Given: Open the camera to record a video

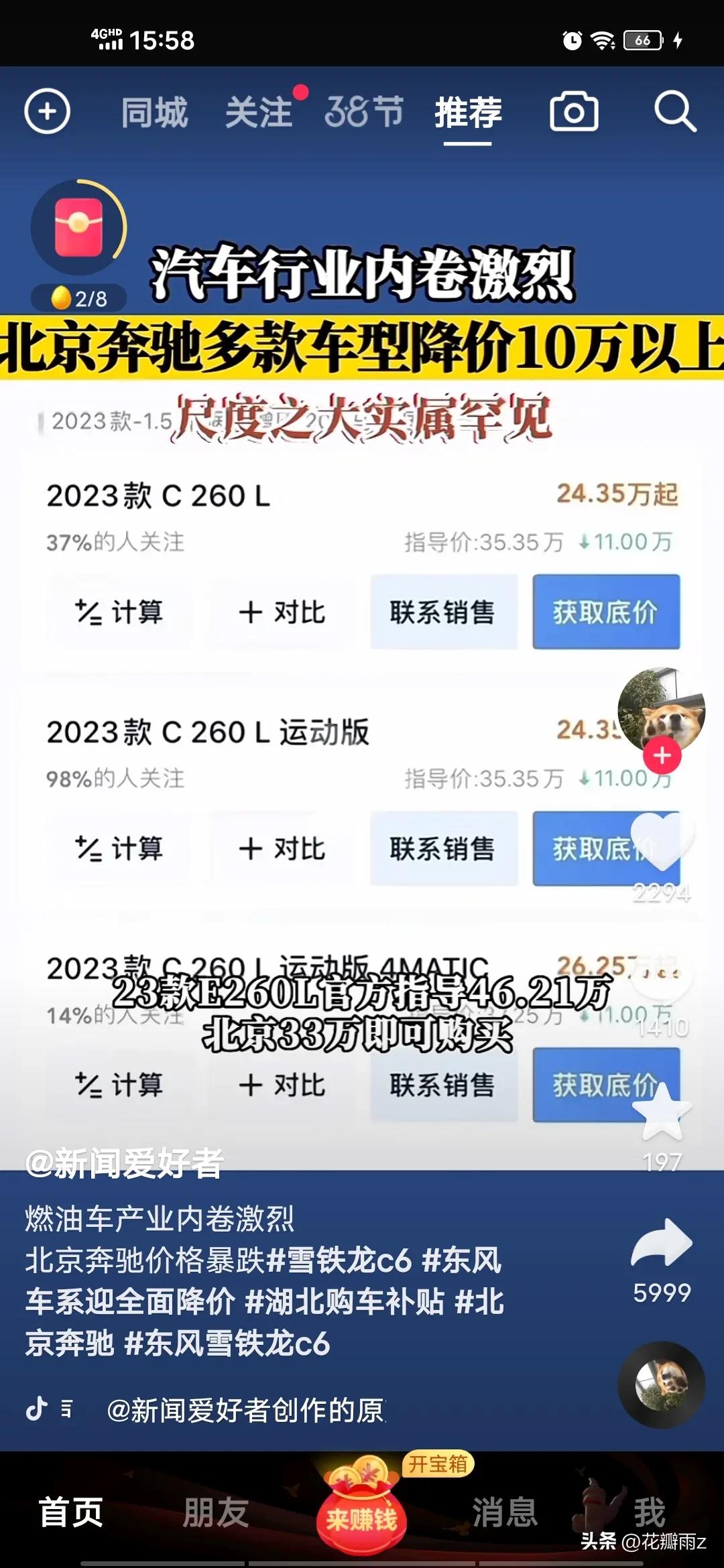Looking at the screenshot, I should coord(575,113).
